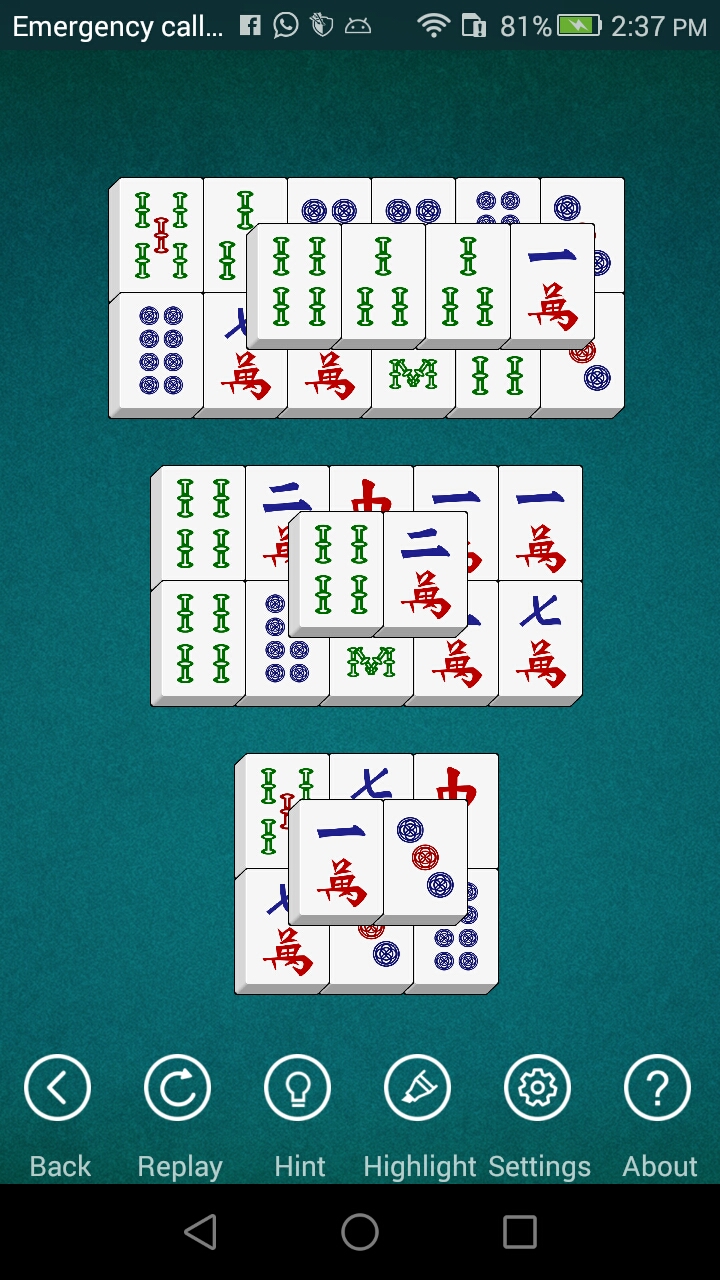
Task: Tap the battery level indicator in the status bar
Action: (x=570, y=25)
